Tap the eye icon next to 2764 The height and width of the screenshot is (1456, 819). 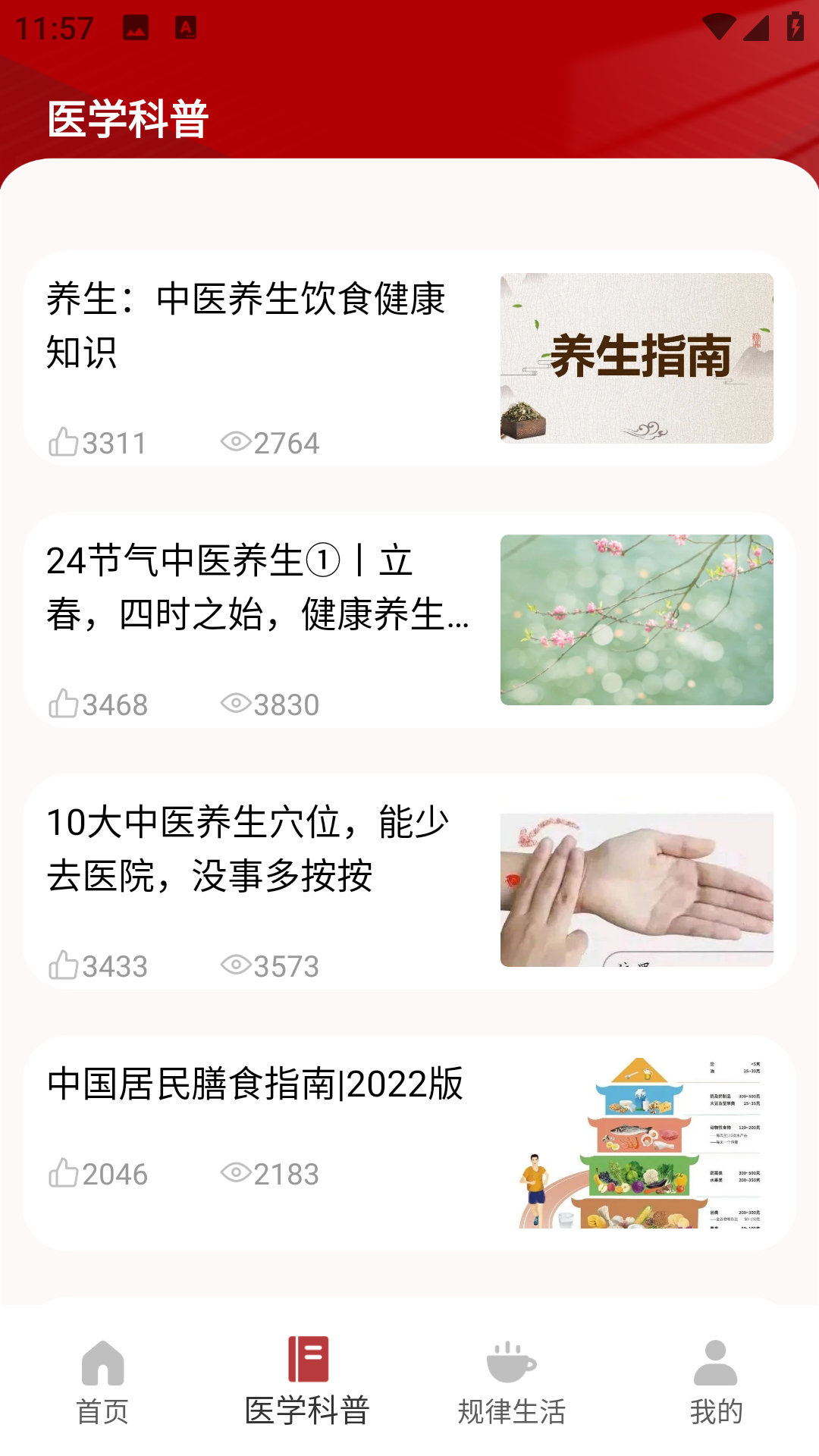coord(237,442)
